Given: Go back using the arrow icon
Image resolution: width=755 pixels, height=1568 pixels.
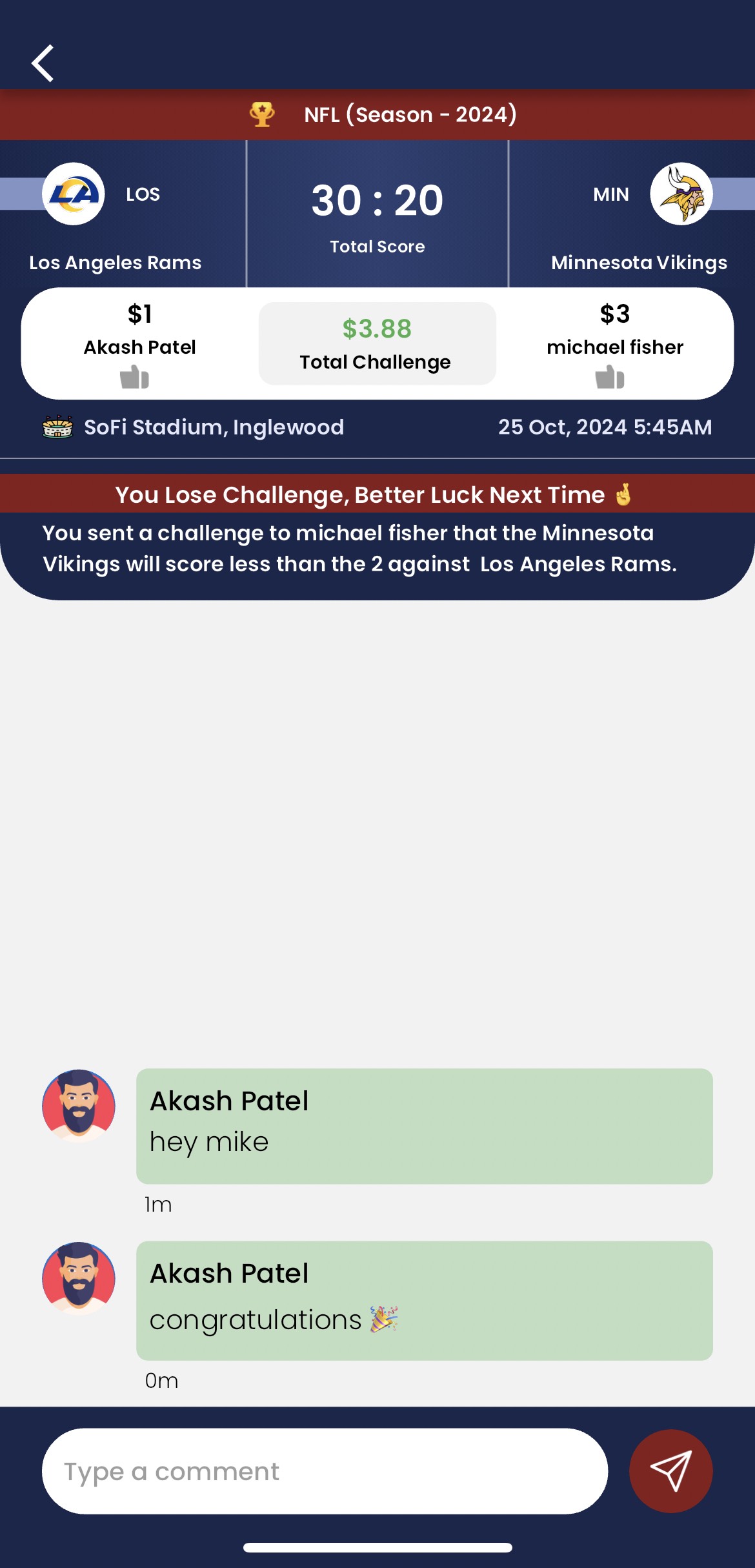Looking at the screenshot, I should [43, 63].
